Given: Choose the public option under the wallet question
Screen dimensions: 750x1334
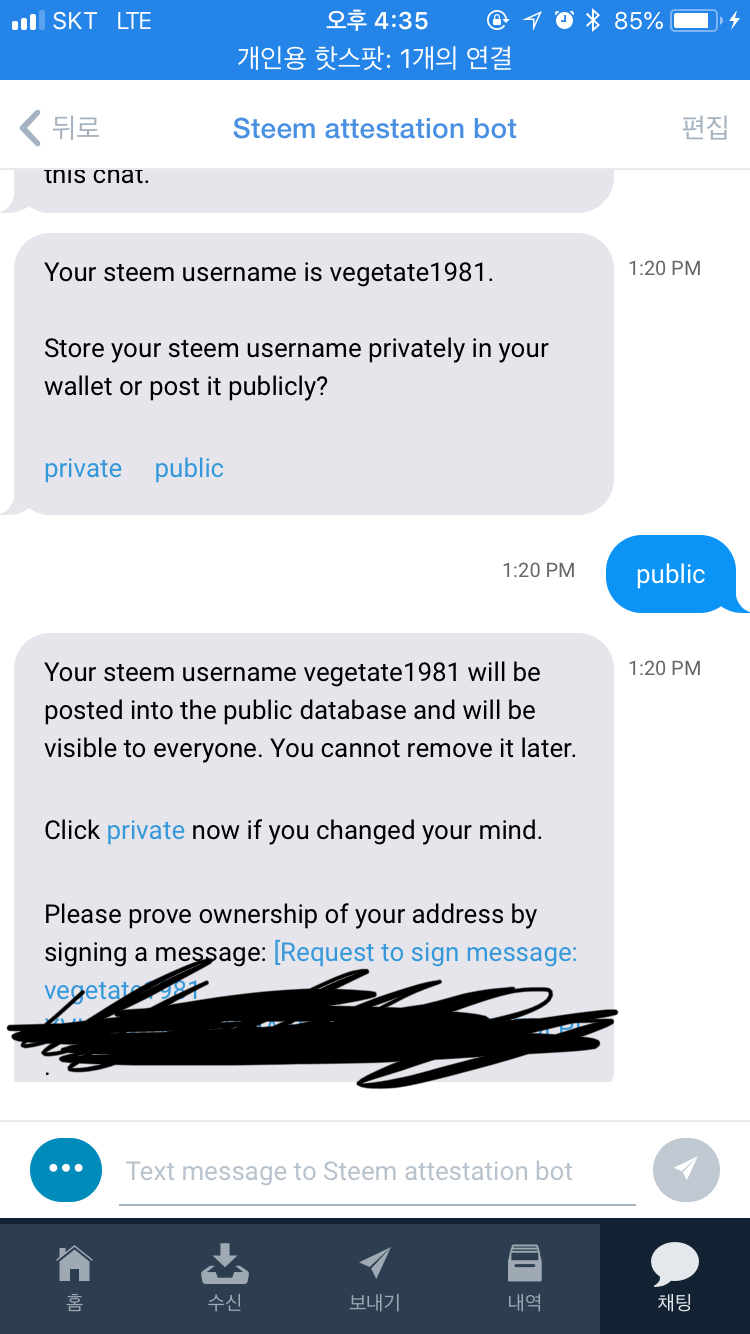Looking at the screenshot, I should [x=189, y=469].
